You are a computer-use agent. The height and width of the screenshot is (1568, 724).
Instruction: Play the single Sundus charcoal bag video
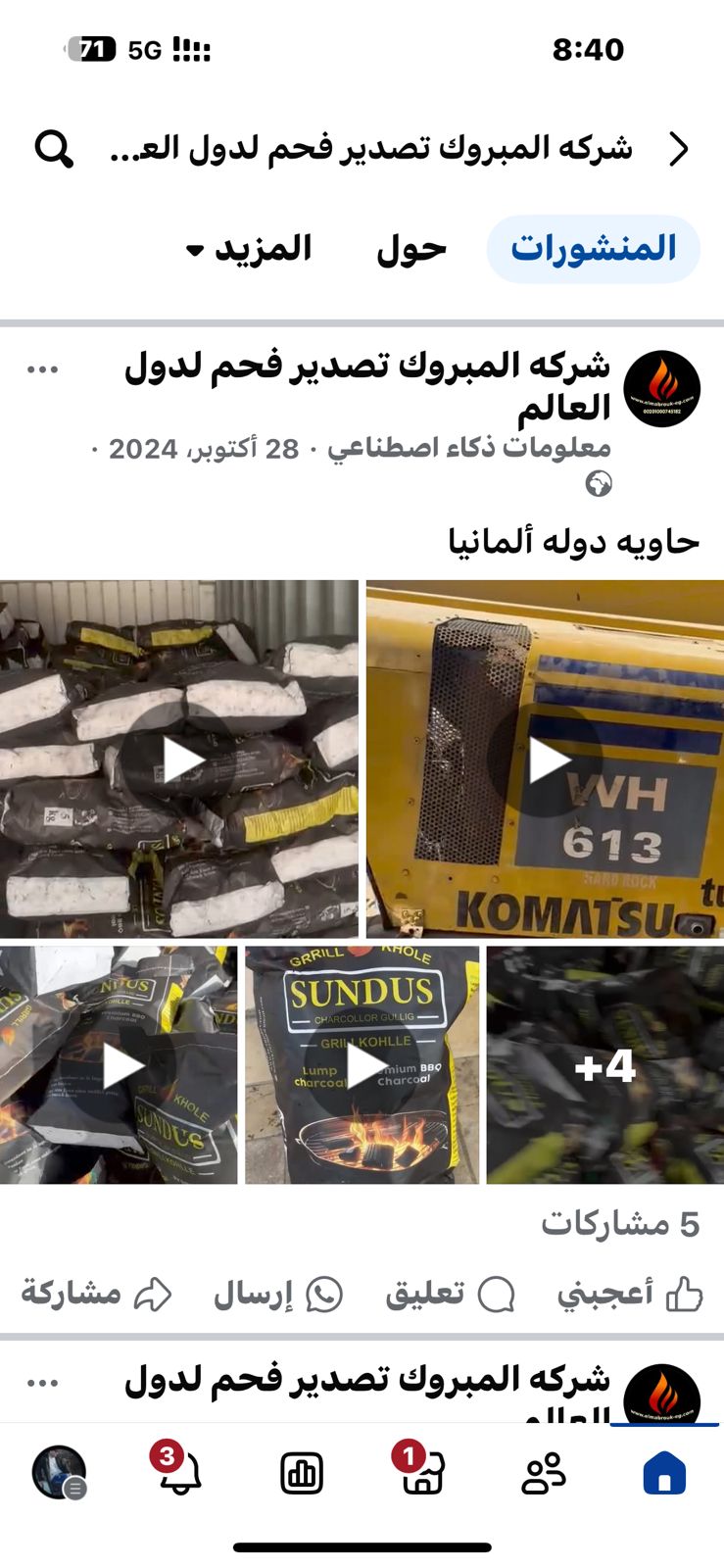(362, 1065)
